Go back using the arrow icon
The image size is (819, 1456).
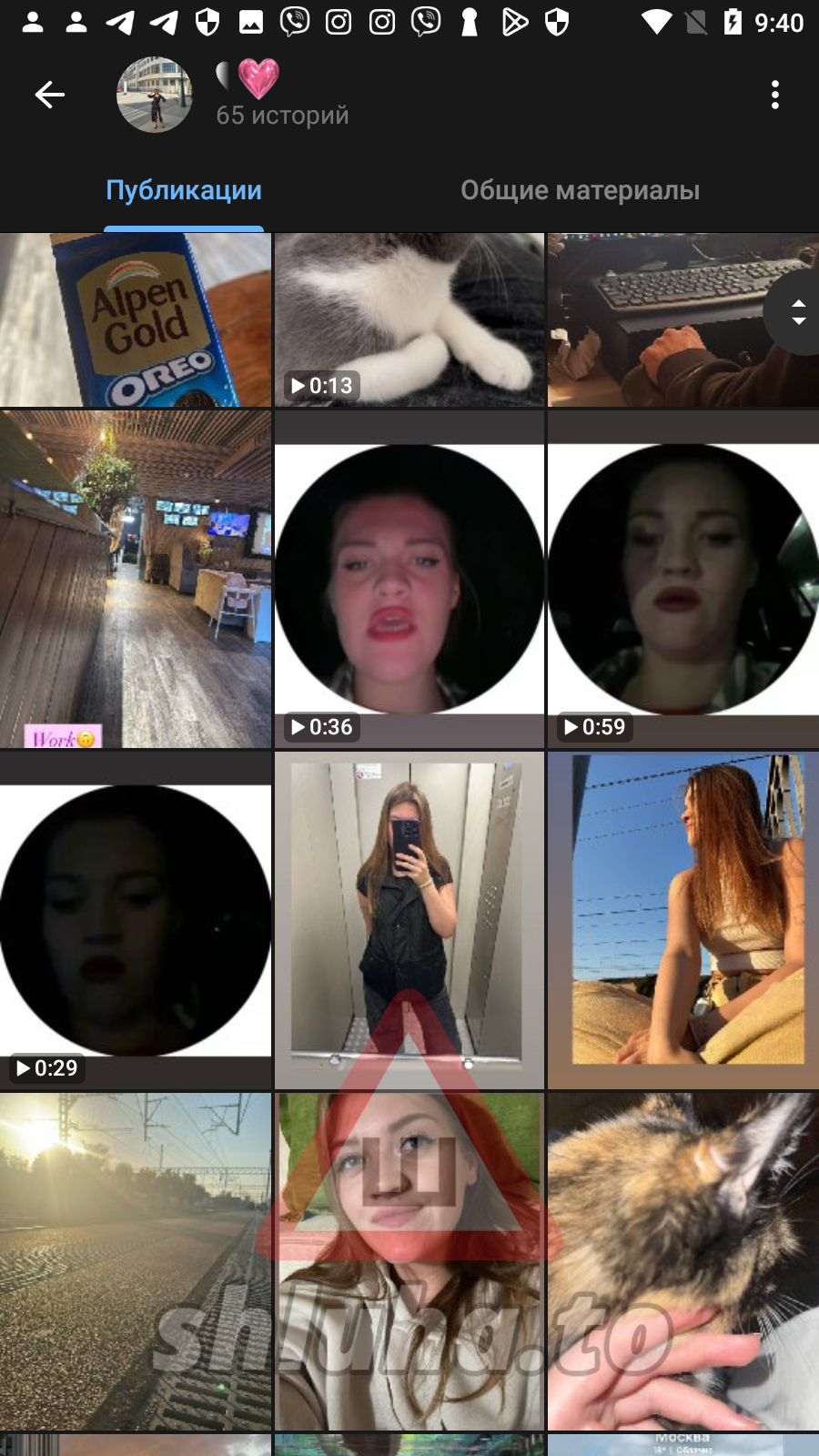pyautogui.click(x=50, y=95)
